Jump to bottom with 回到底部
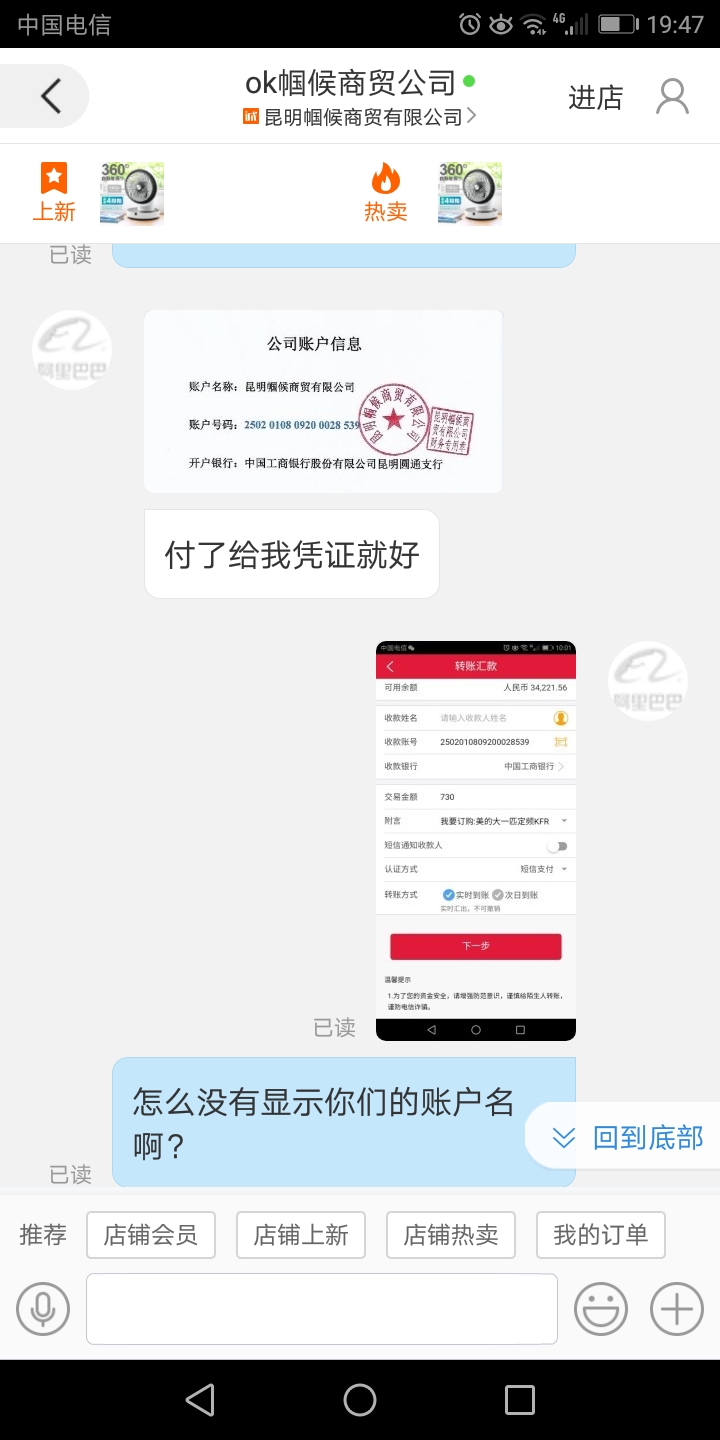Screen dimensions: 720x1440 click(x=630, y=1137)
